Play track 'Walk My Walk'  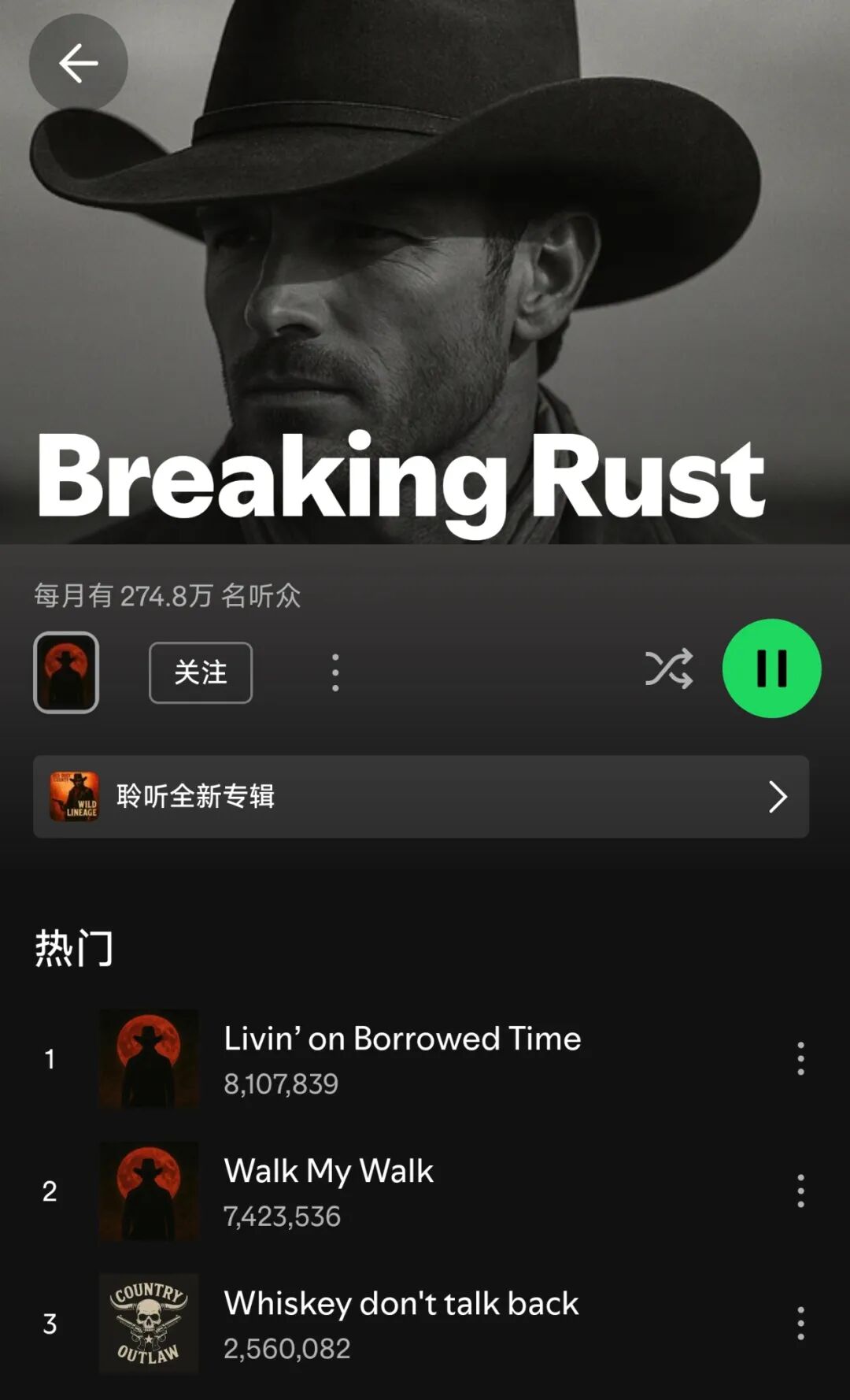click(x=328, y=1192)
